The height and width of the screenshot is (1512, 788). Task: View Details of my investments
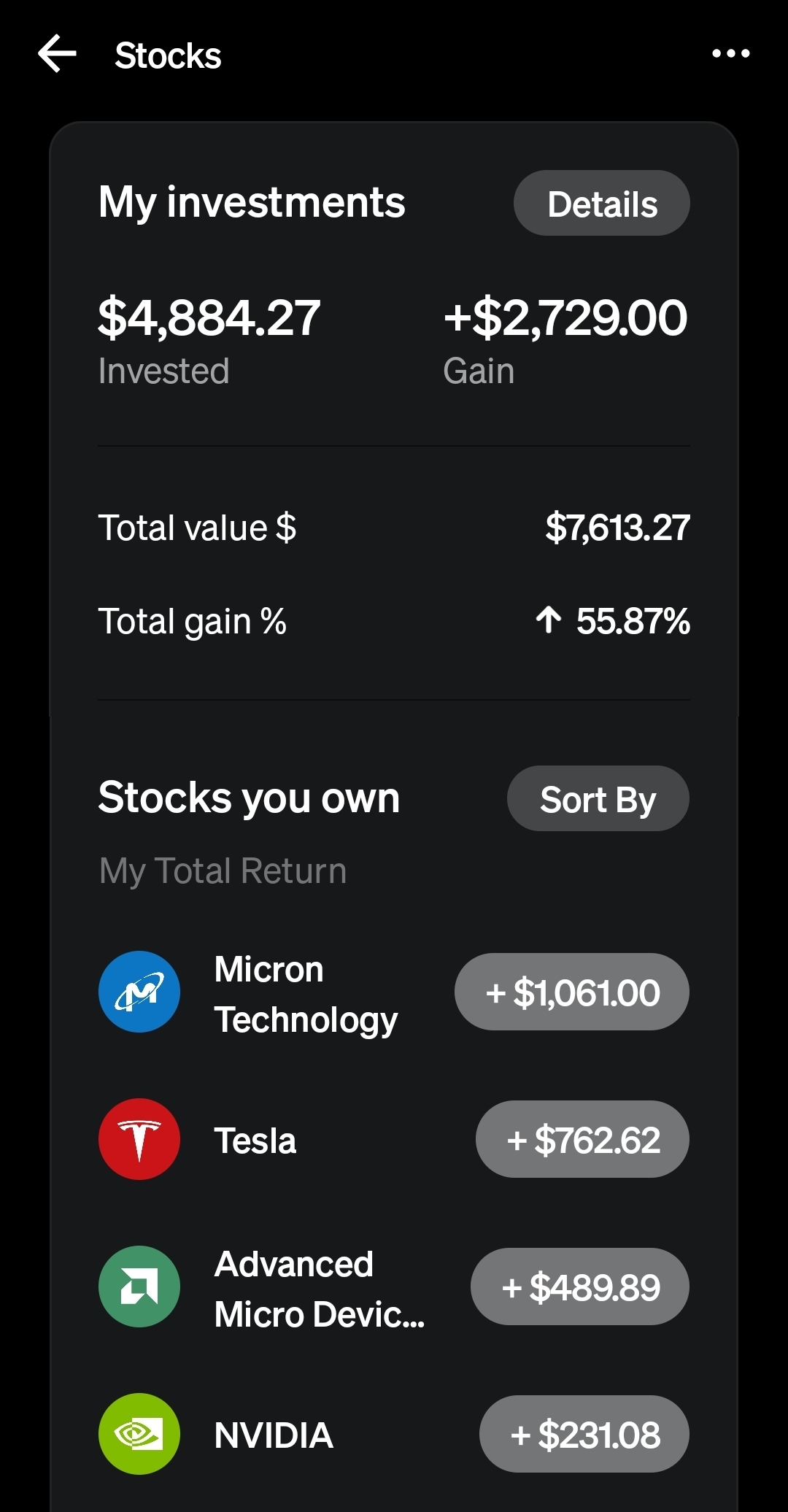click(601, 204)
